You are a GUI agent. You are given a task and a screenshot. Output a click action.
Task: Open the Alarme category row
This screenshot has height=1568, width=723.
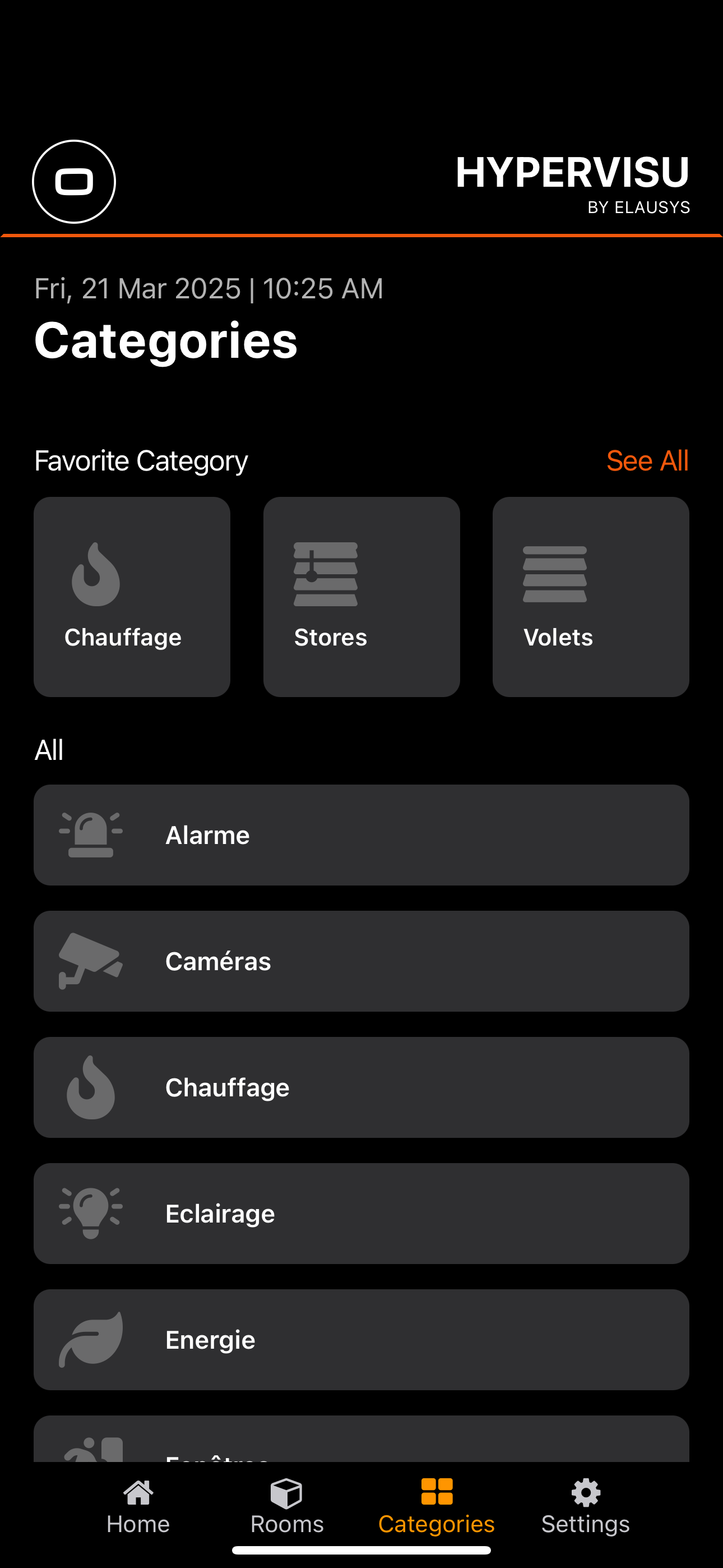tap(361, 834)
